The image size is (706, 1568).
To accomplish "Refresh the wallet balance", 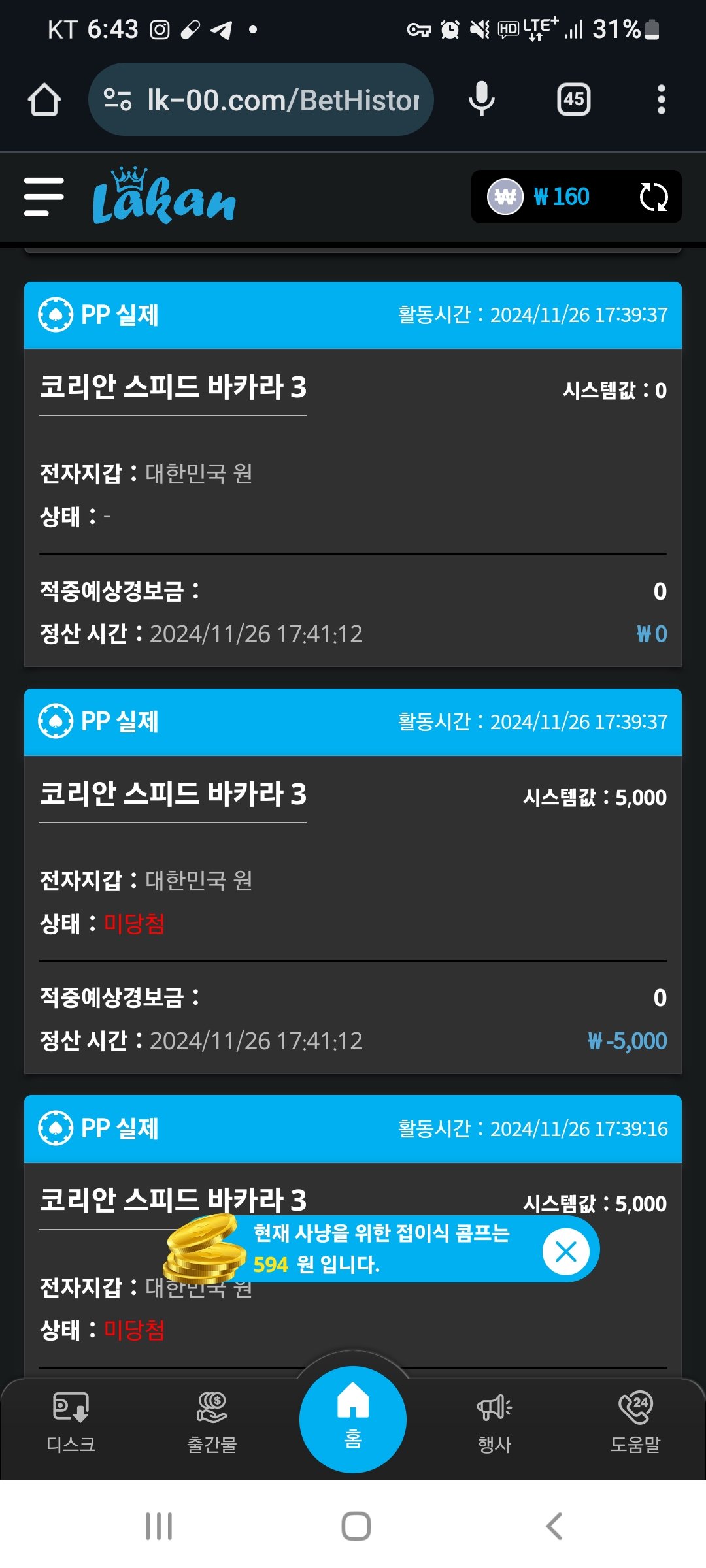I will tap(653, 197).
